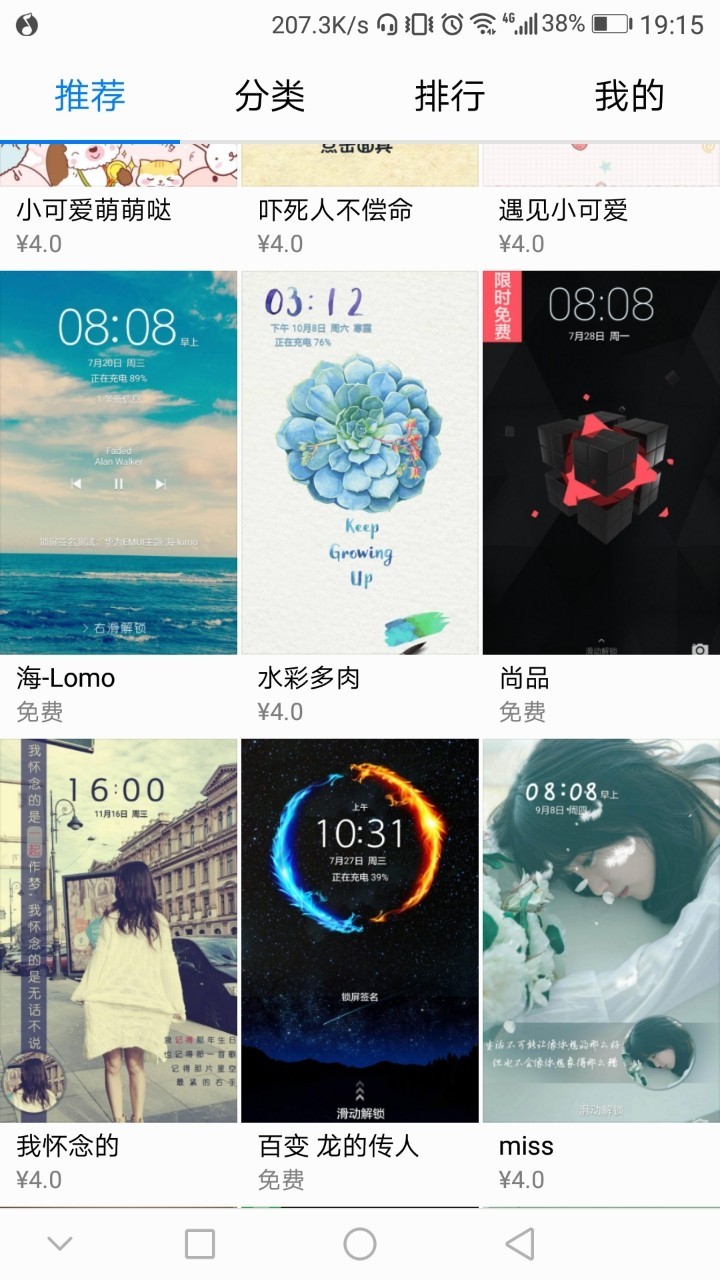Go to the home screen
The height and width of the screenshot is (1280, 720).
coord(360,1244)
